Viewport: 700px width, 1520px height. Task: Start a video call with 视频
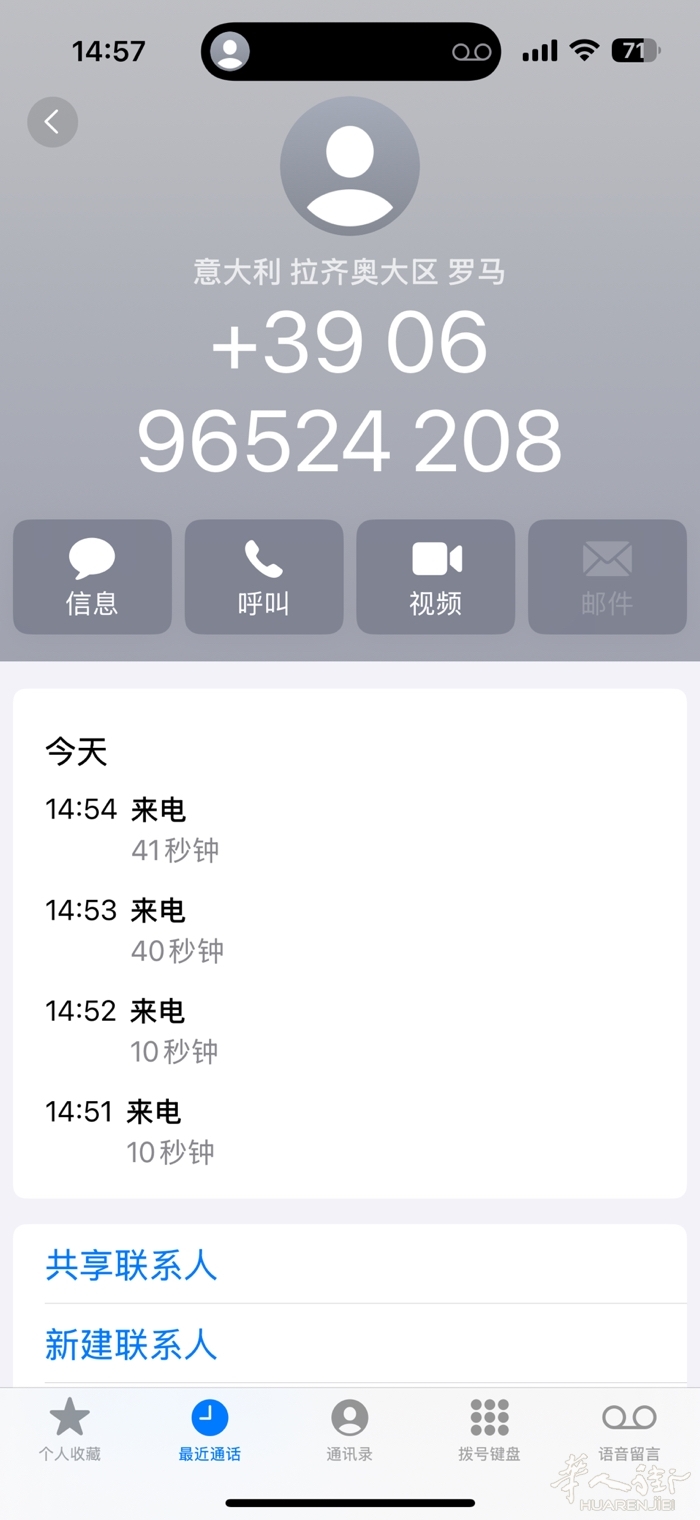436,577
